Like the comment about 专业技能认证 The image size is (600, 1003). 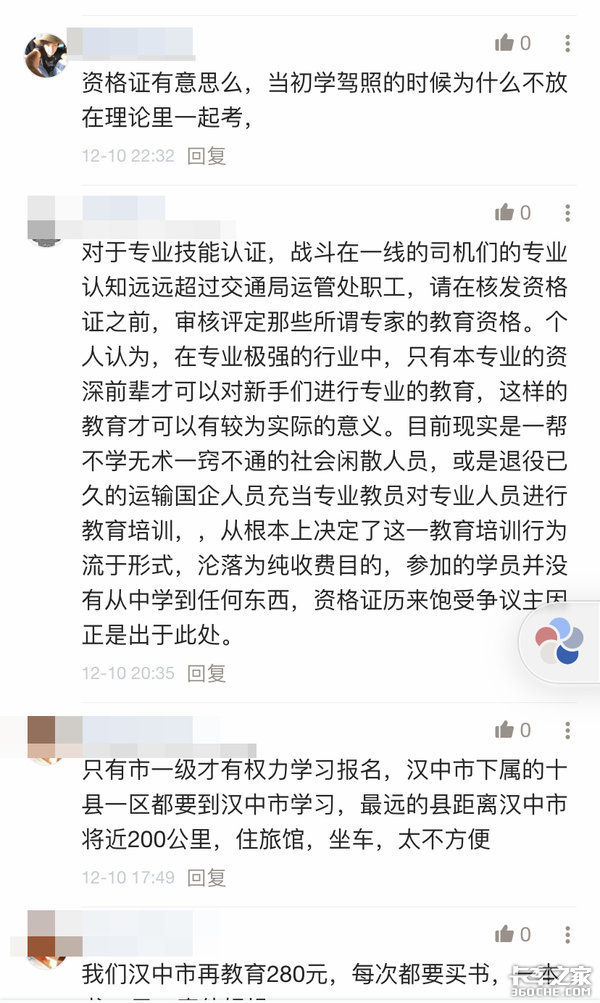click(505, 212)
